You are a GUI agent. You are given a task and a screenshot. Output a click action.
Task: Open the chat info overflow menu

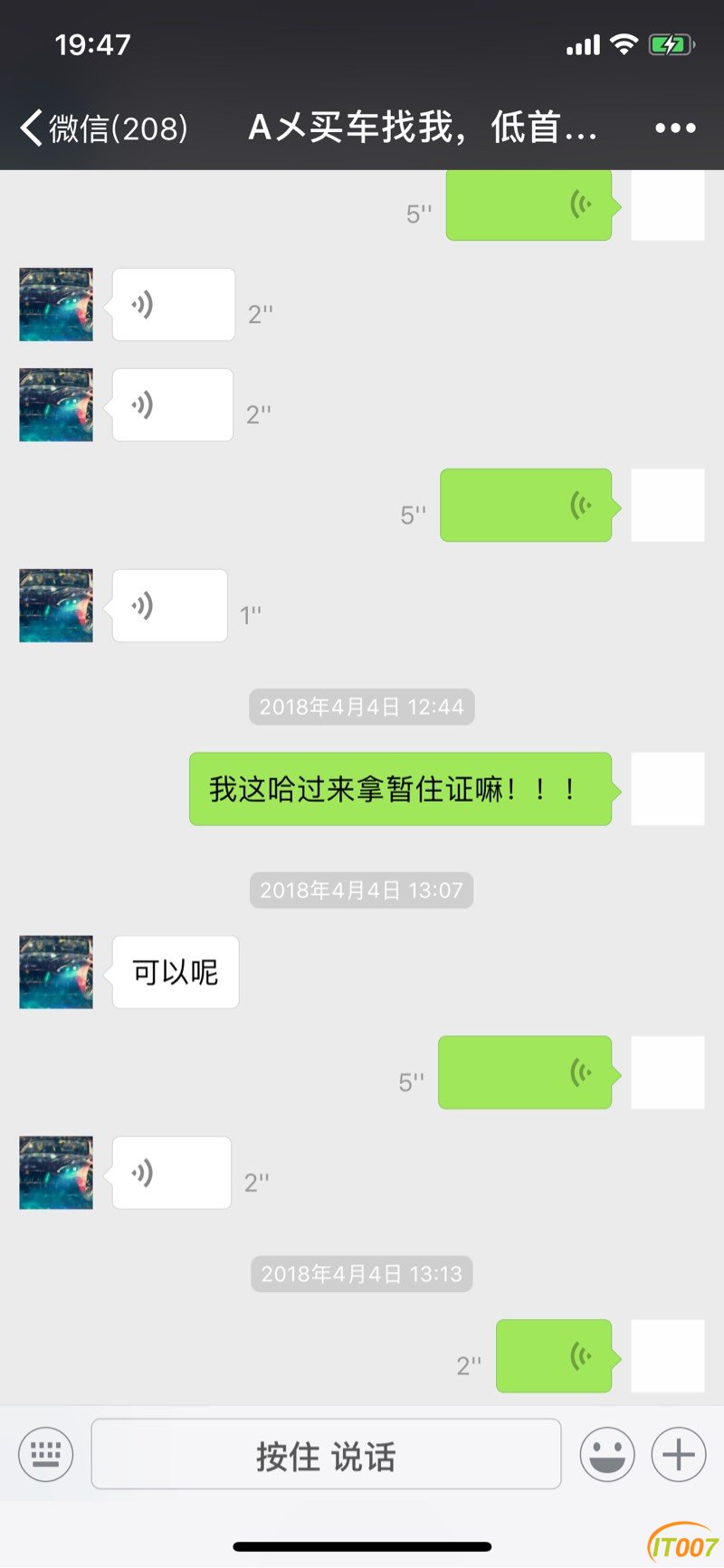pyautogui.click(x=675, y=128)
